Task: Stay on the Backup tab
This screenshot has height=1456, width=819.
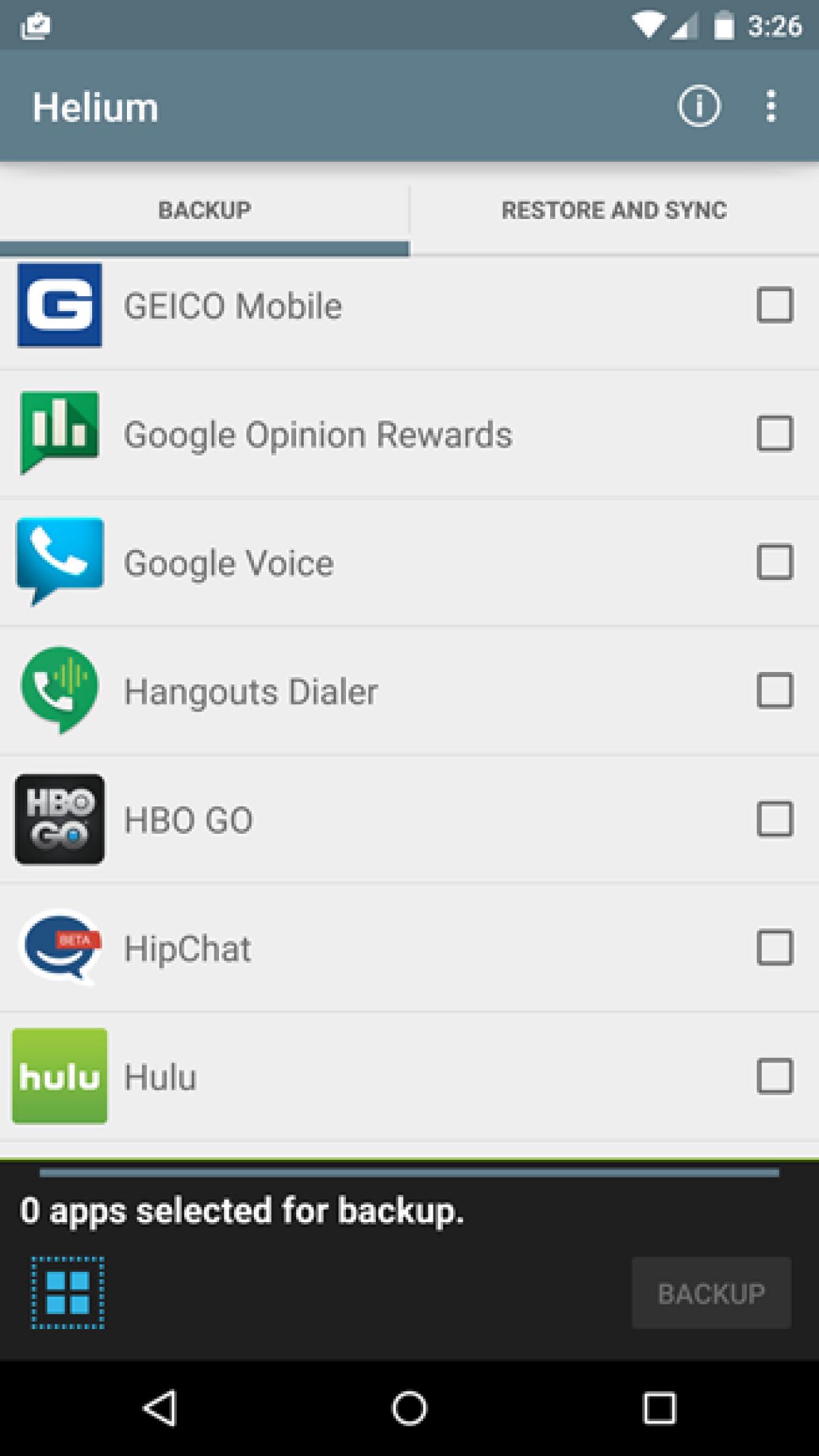Action: (x=204, y=209)
